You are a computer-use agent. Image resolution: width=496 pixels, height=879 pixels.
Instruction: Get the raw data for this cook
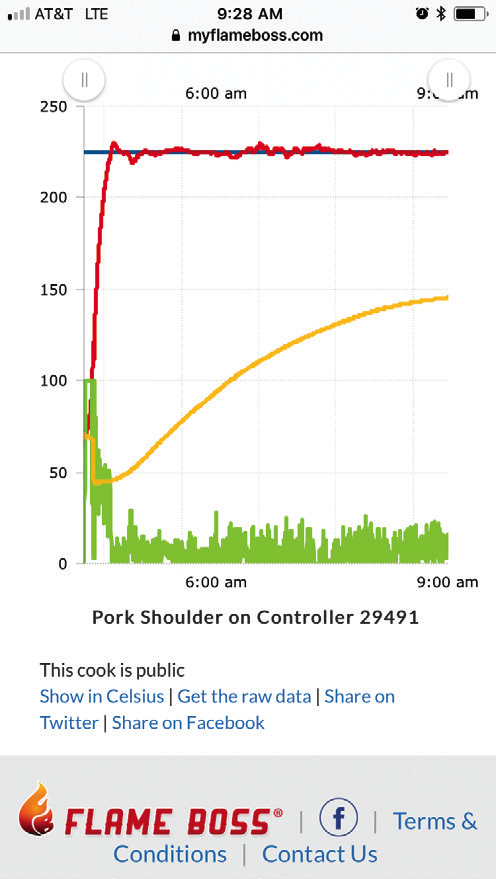click(x=244, y=697)
